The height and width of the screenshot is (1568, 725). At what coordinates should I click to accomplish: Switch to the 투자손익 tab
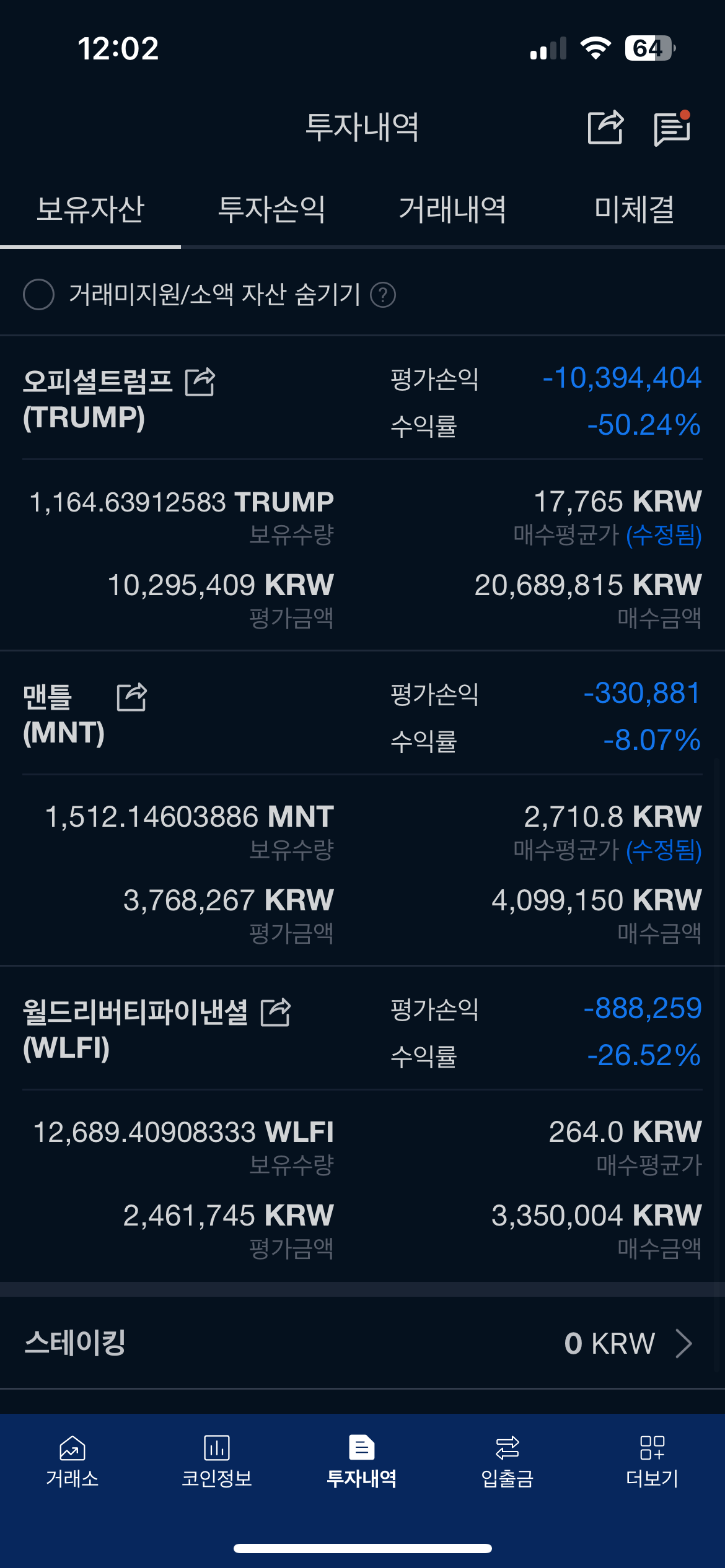[x=271, y=209]
